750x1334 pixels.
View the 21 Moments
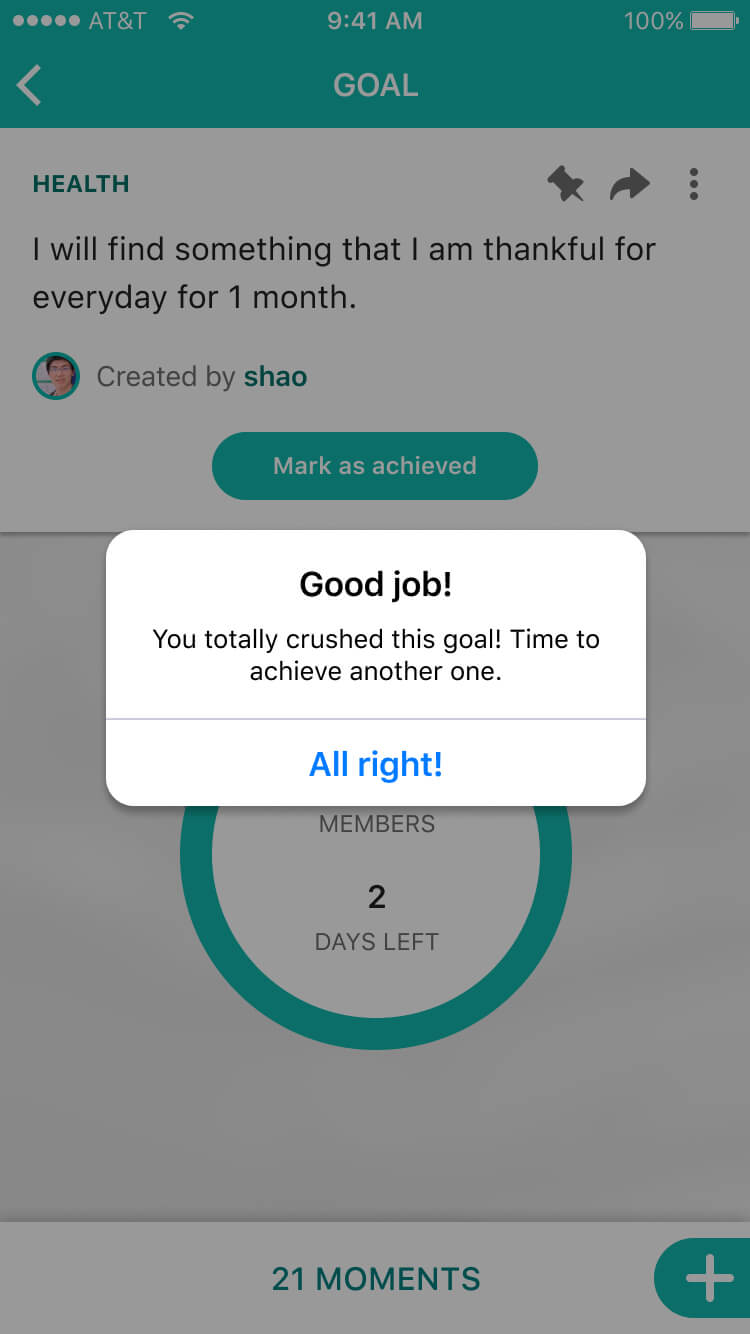[x=375, y=1278]
